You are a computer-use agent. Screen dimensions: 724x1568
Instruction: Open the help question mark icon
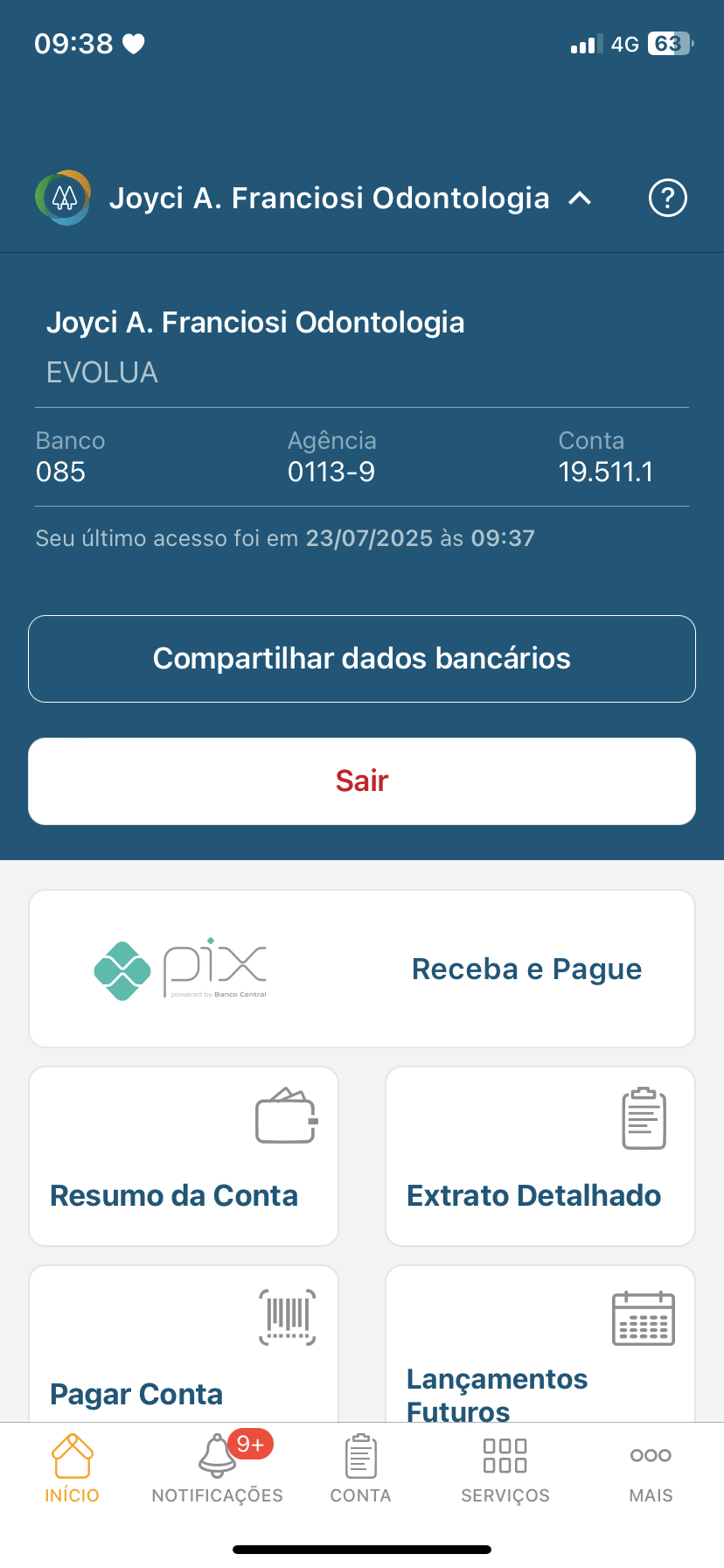(x=667, y=198)
